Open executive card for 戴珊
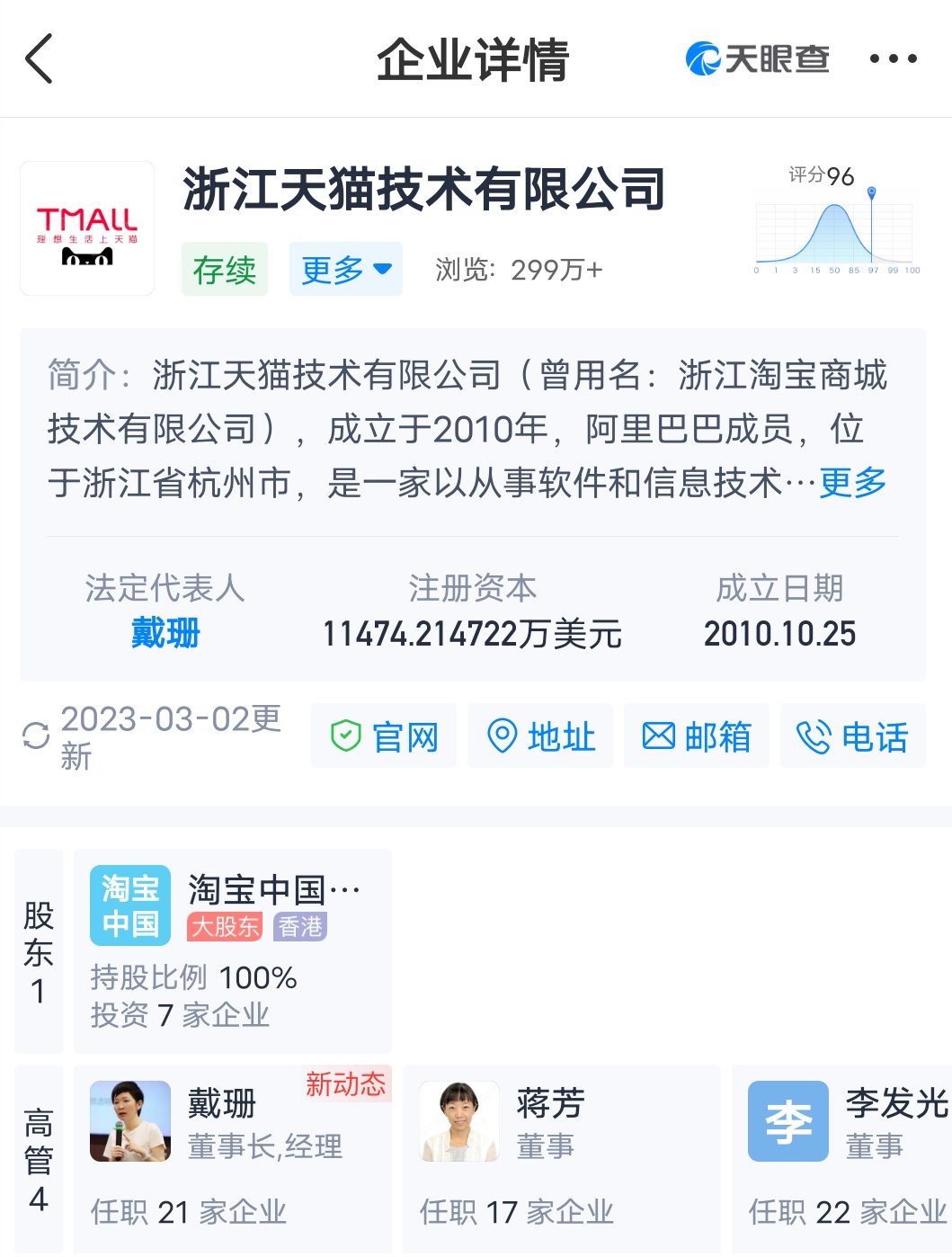Image resolution: width=952 pixels, height=1257 pixels. [x=232, y=1158]
